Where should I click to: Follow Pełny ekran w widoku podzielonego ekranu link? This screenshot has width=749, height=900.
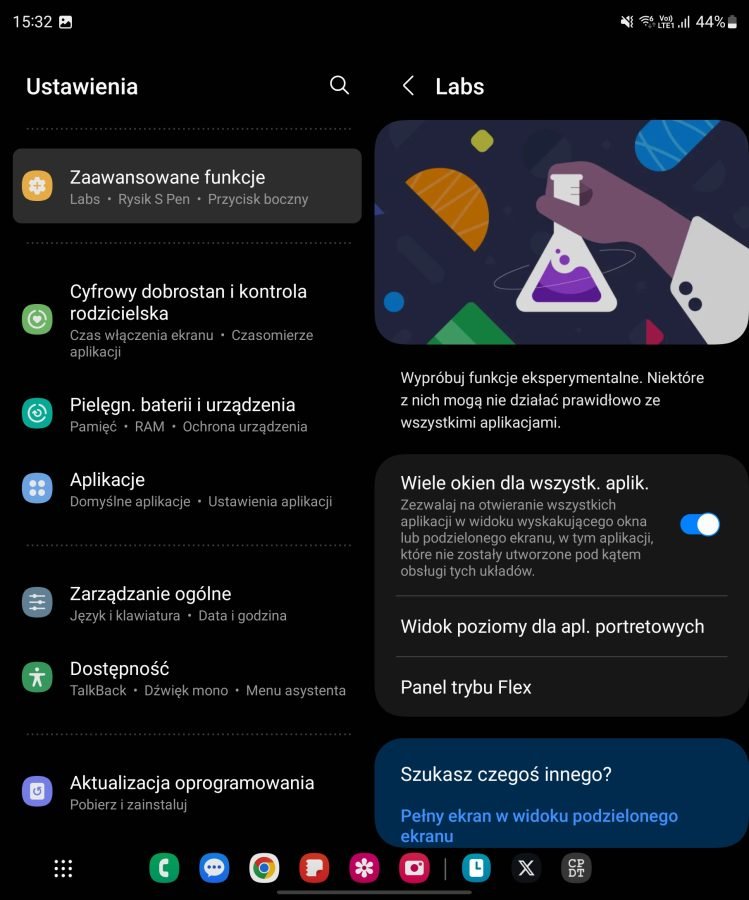tap(539, 825)
